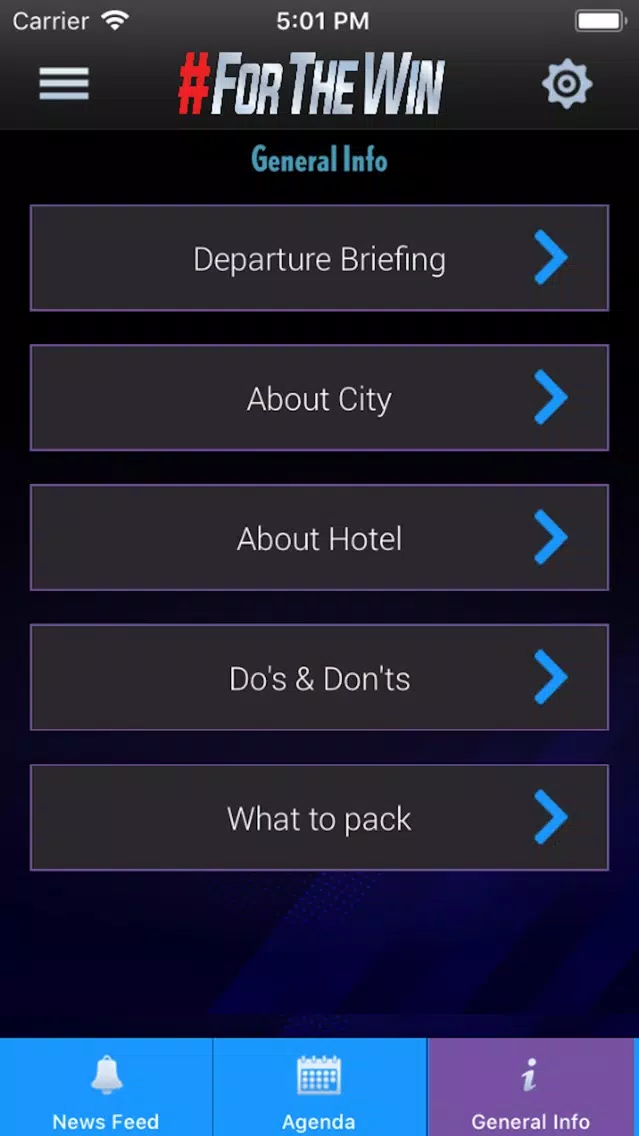Open the What to pack list
Viewport: 639px width, 1136px height.
pos(319,817)
